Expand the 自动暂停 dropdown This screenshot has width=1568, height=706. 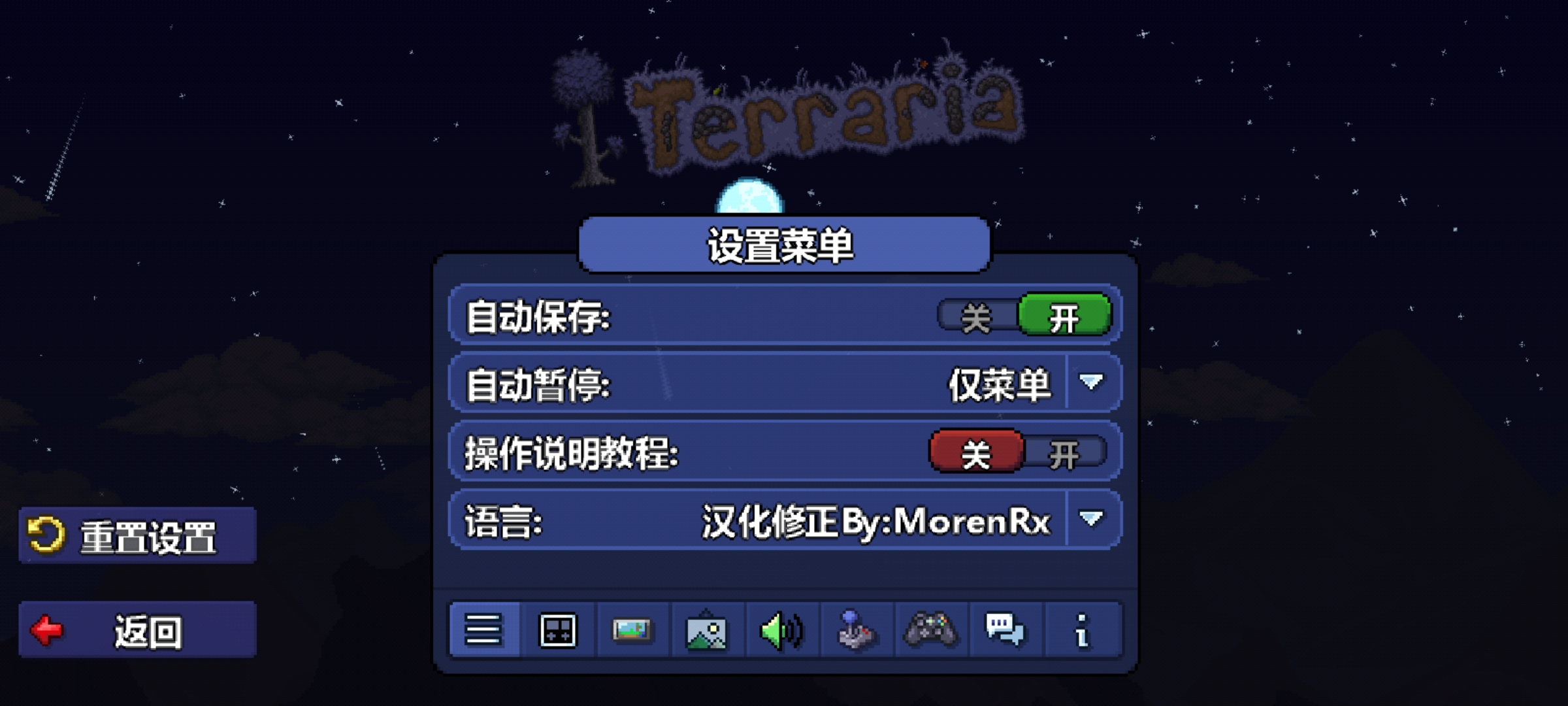1092,382
